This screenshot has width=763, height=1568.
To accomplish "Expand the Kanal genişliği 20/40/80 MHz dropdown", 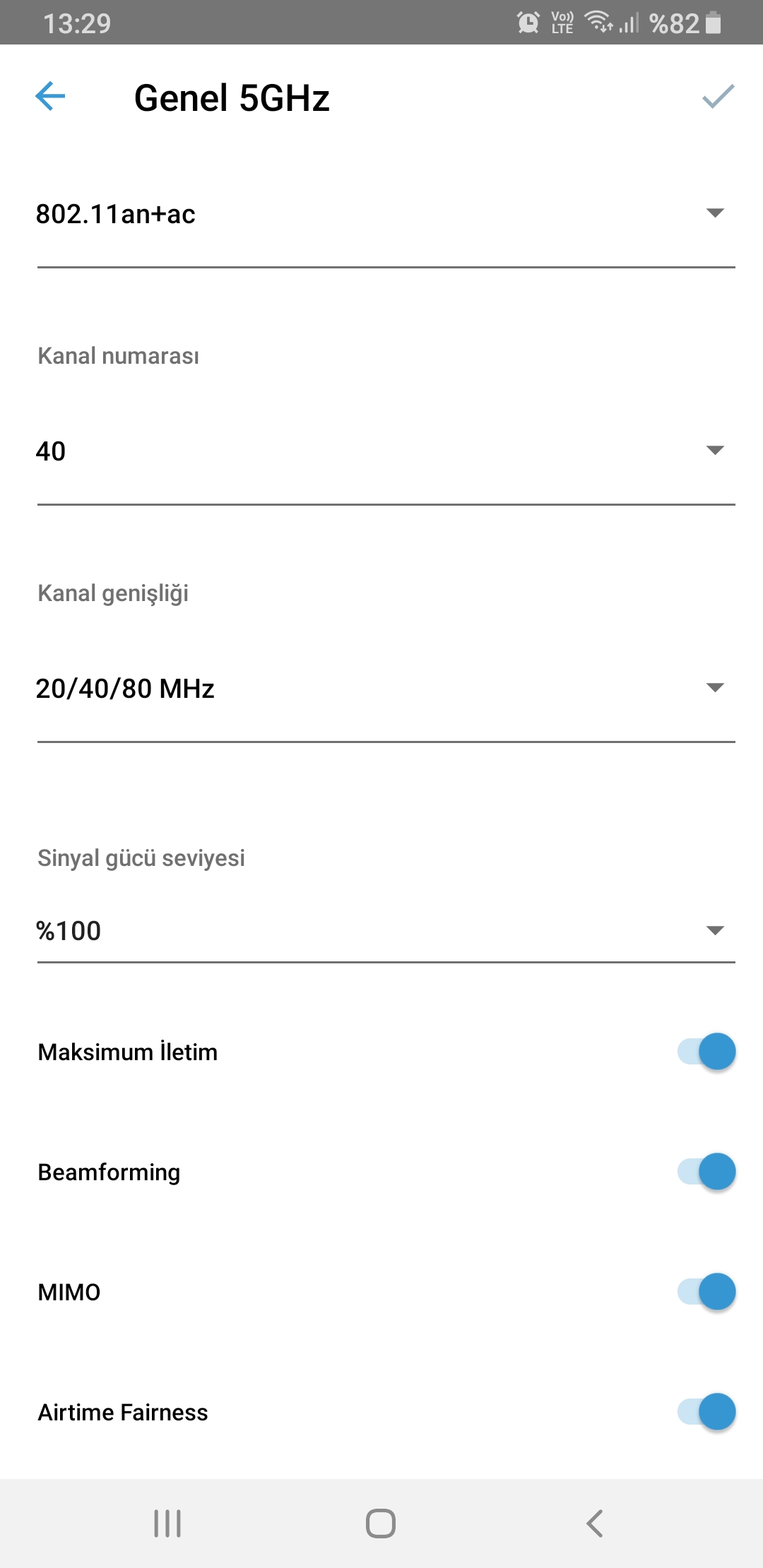I will click(386, 689).
